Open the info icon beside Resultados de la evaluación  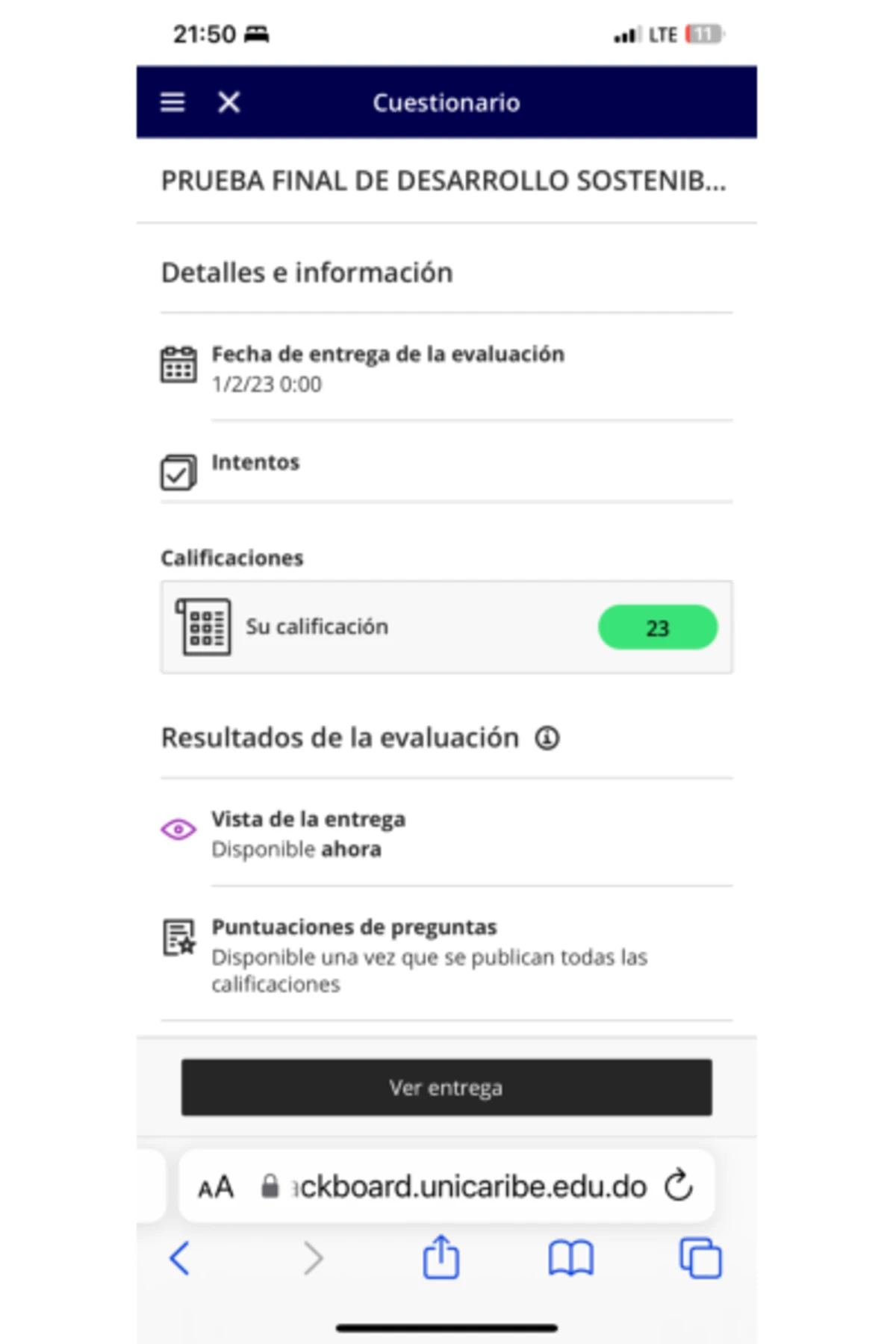point(547,738)
